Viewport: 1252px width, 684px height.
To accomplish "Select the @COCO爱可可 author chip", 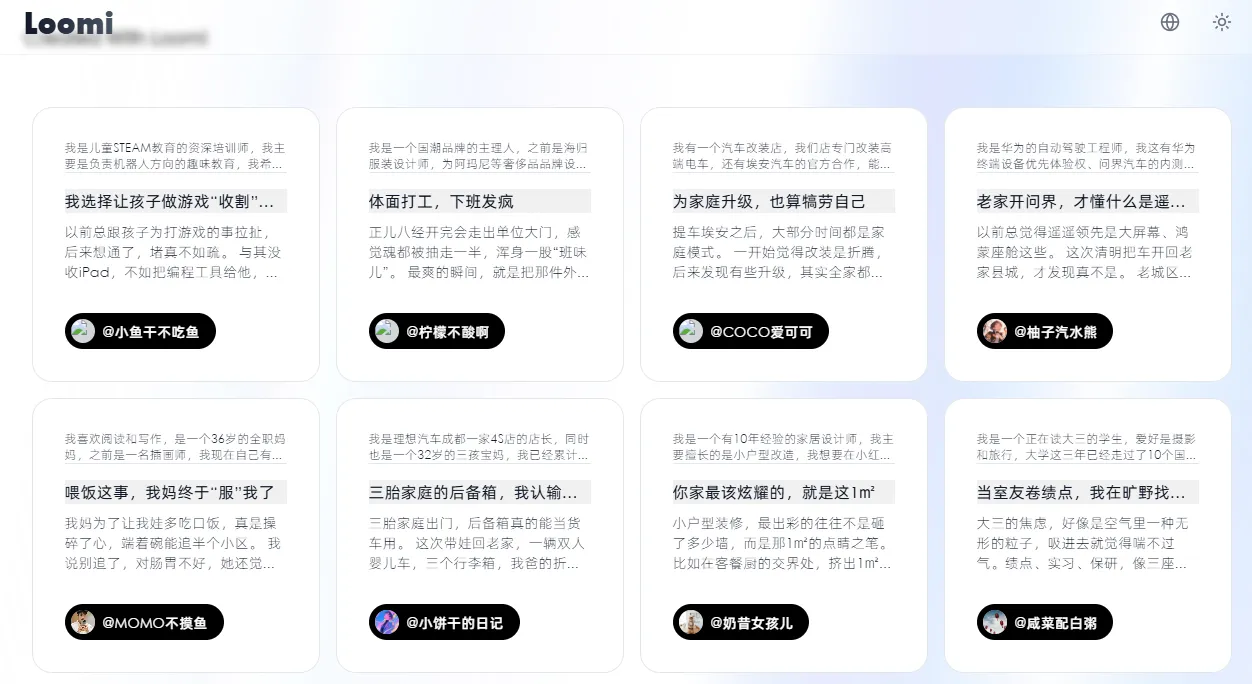I will pos(750,332).
